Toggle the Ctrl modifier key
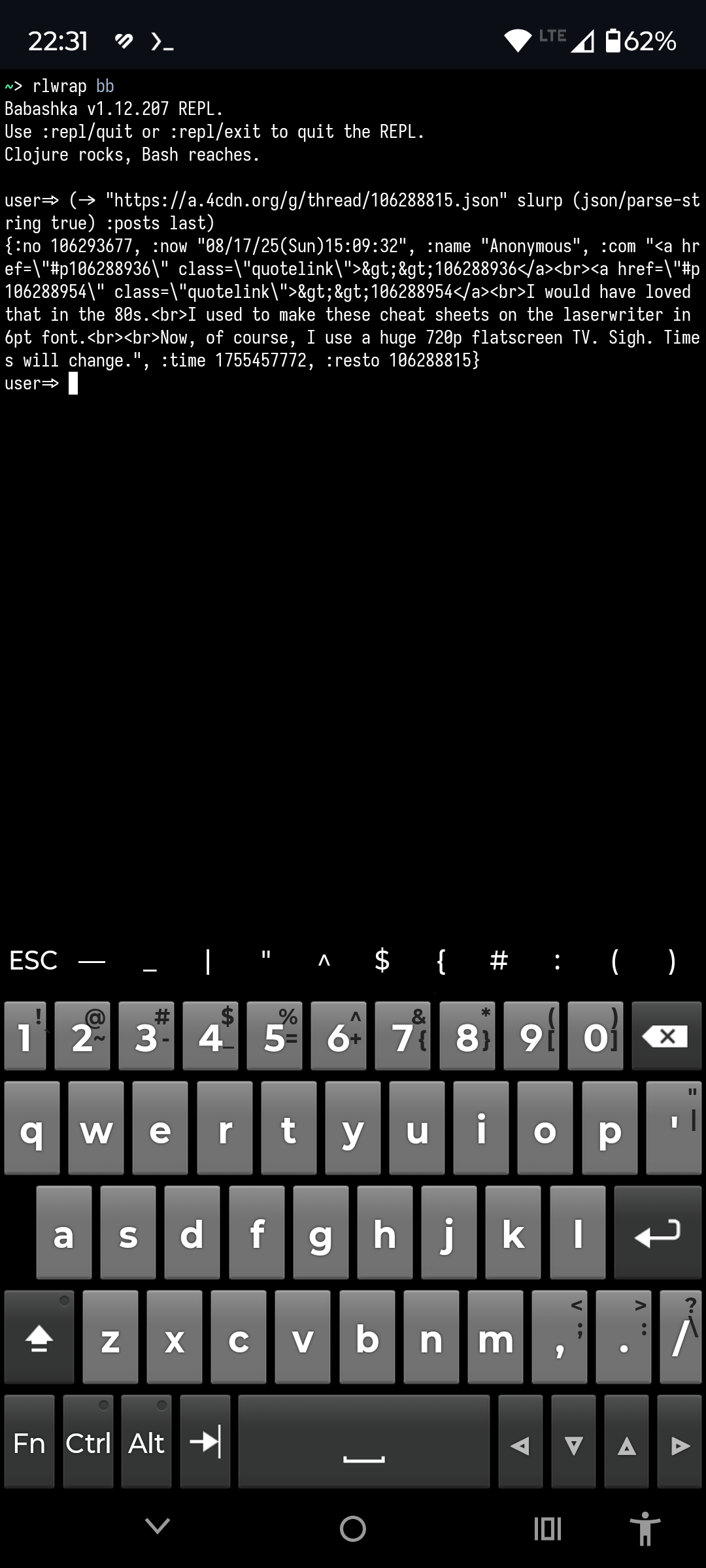 [x=89, y=1443]
